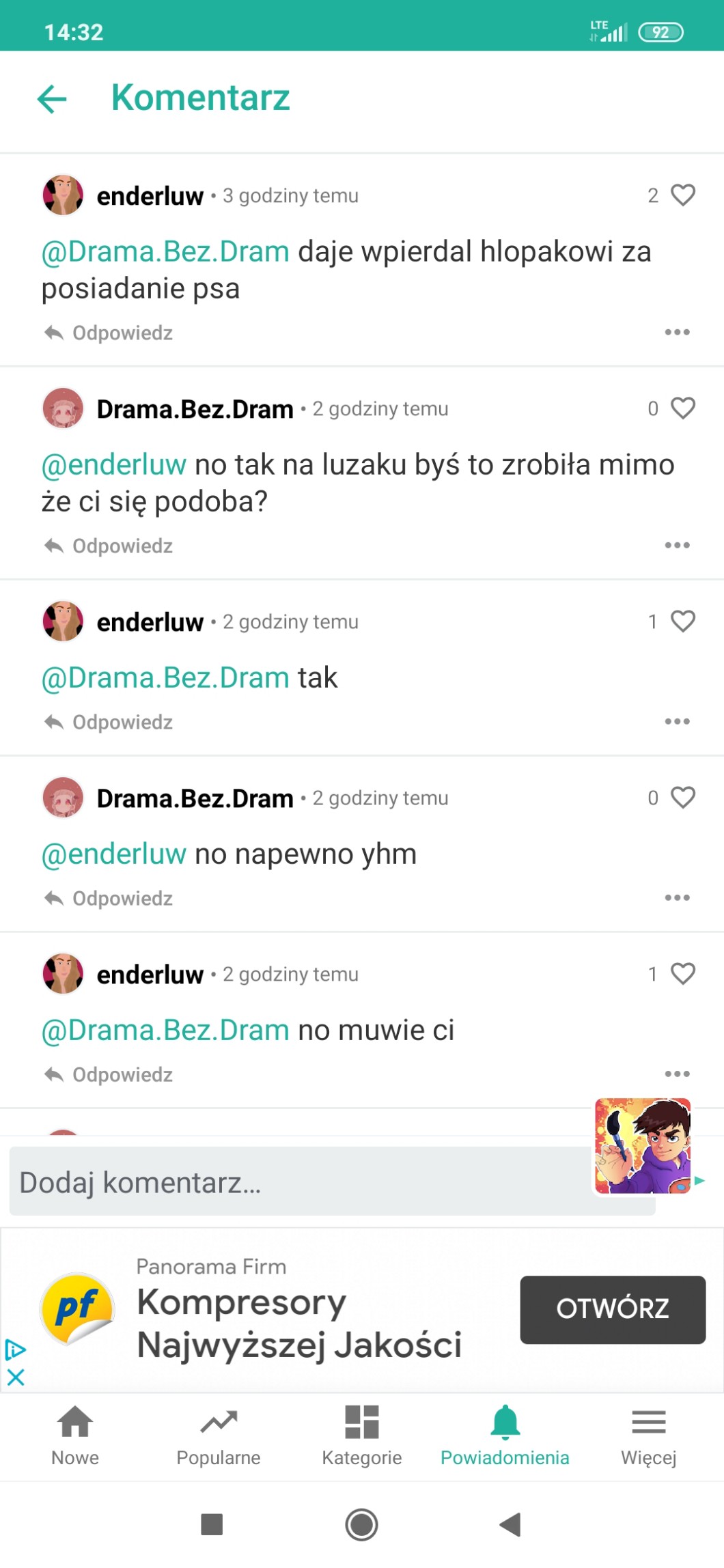The width and height of the screenshot is (724, 1568).
Task: Like the "no napewno yhm" comment
Action: (682, 798)
